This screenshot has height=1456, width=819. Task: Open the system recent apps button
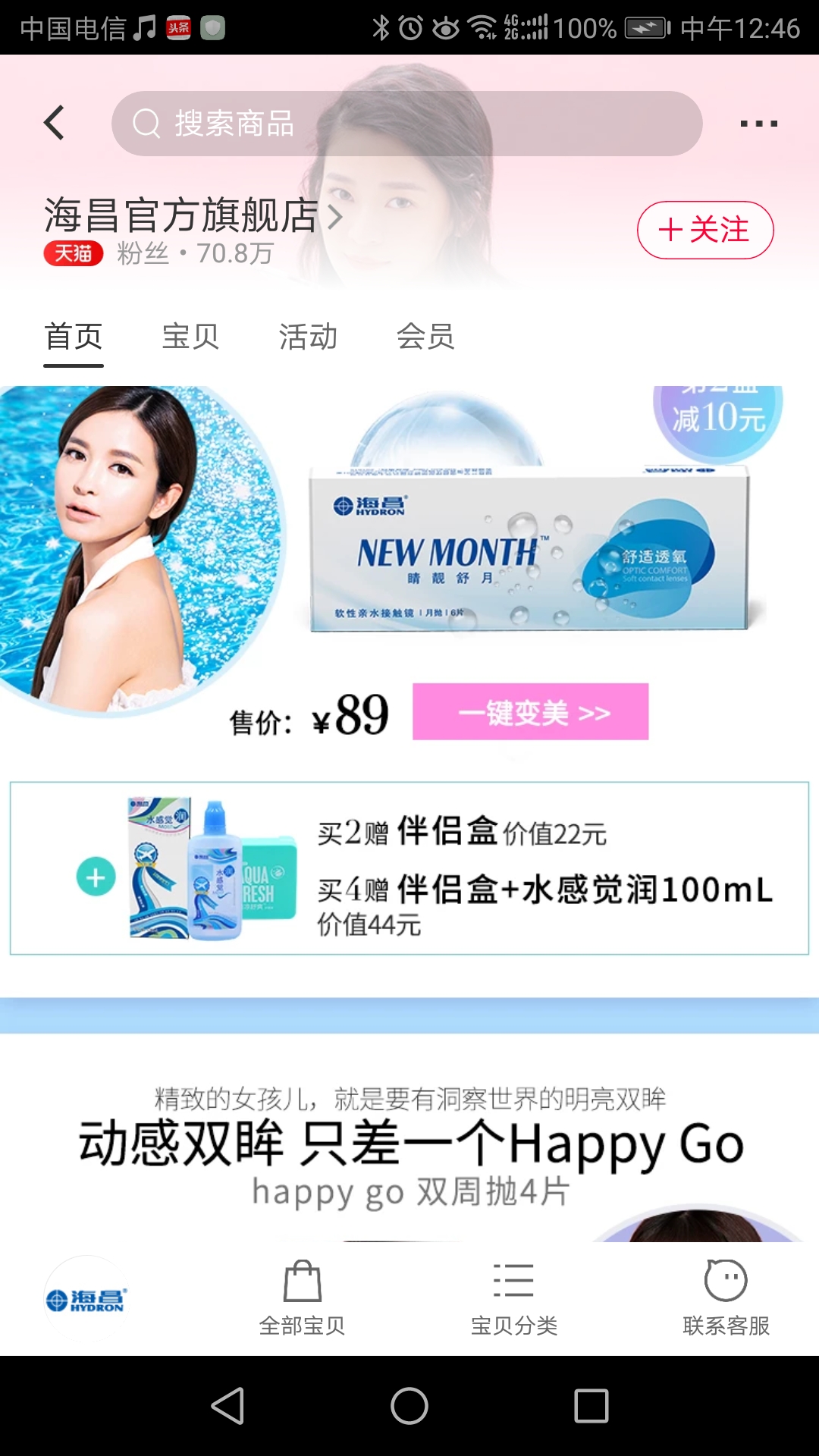pos(591,1407)
